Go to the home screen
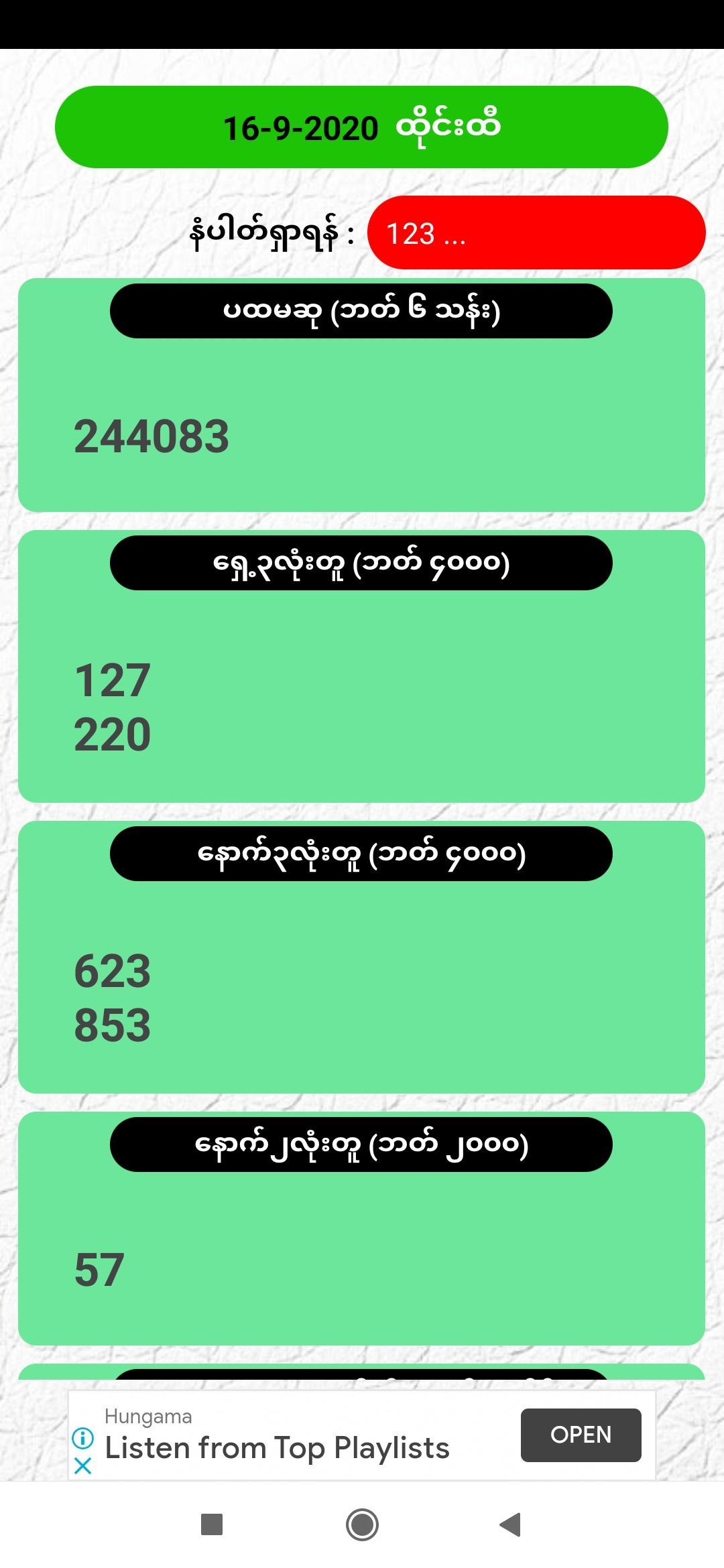The height and width of the screenshot is (1568, 724). pos(362,1524)
